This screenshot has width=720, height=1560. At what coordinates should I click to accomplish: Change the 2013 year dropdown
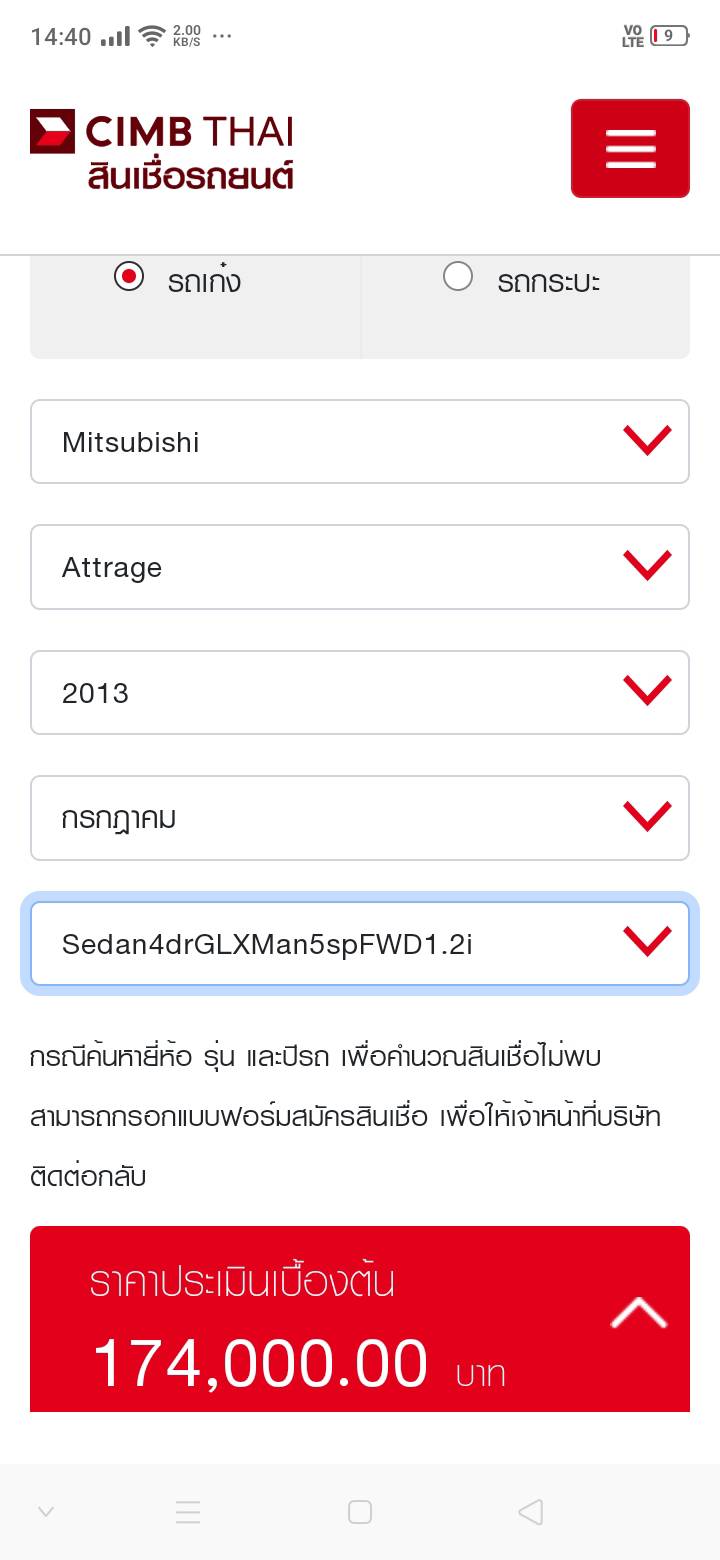pos(360,693)
